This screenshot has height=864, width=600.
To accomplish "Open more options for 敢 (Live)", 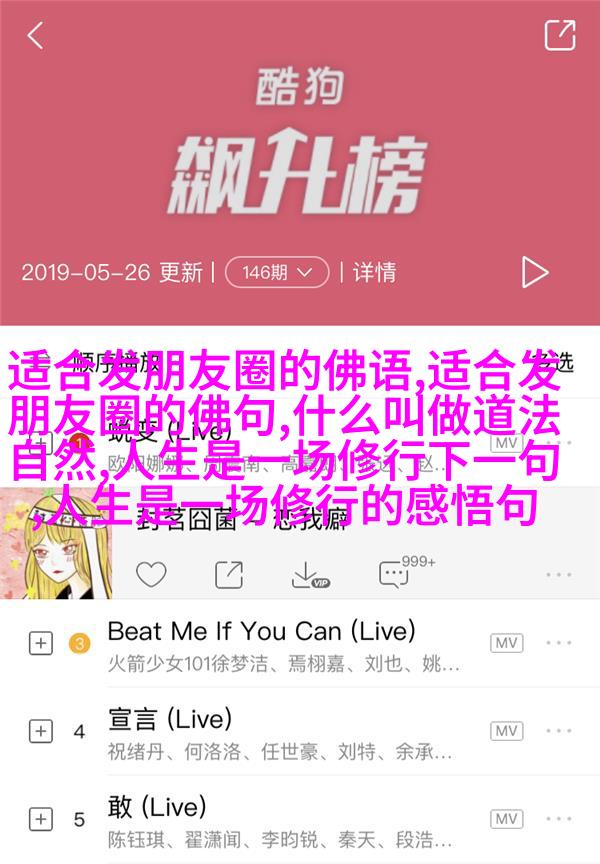I will tap(559, 819).
